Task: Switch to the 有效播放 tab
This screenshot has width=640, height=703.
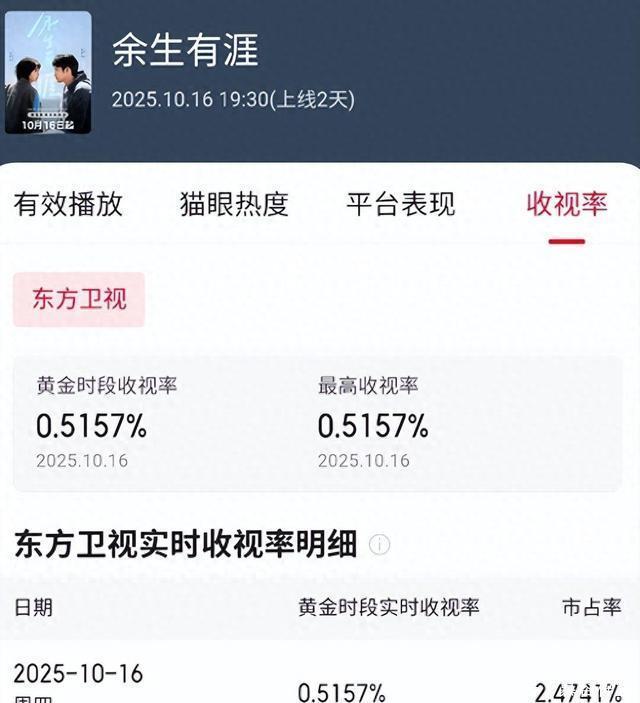Action: pyautogui.click(x=69, y=205)
